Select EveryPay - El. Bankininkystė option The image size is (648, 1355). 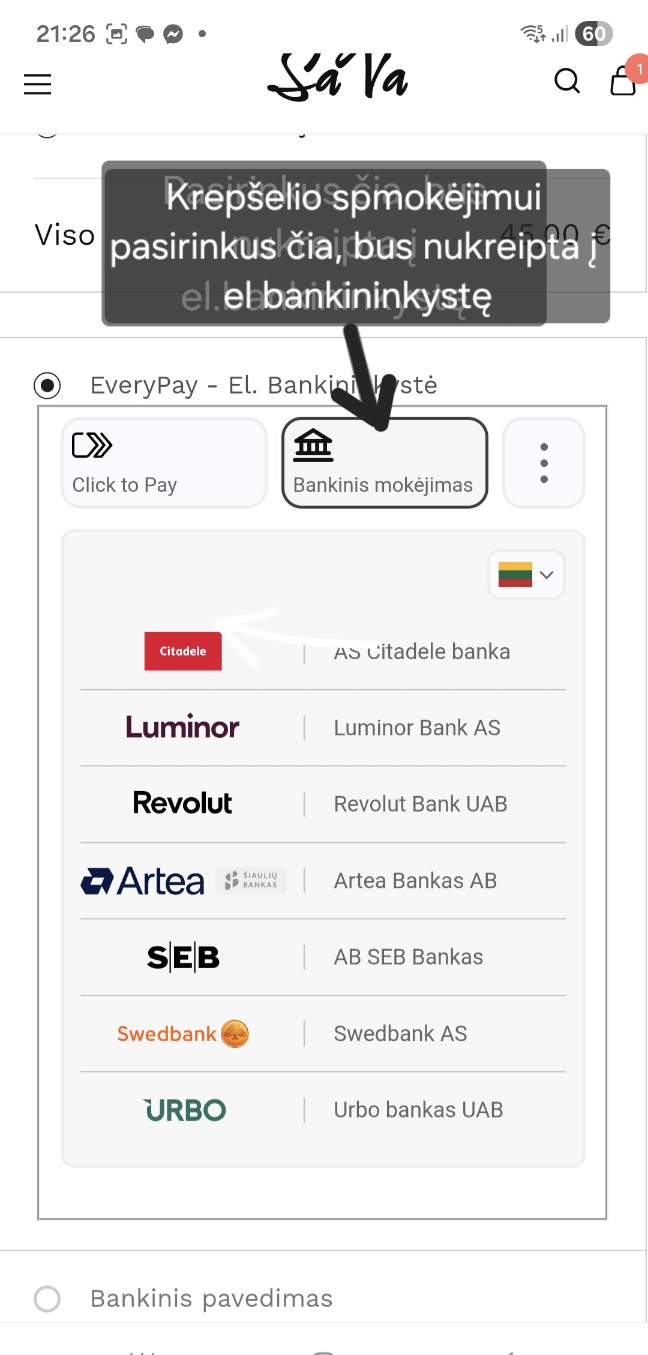[47, 385]
